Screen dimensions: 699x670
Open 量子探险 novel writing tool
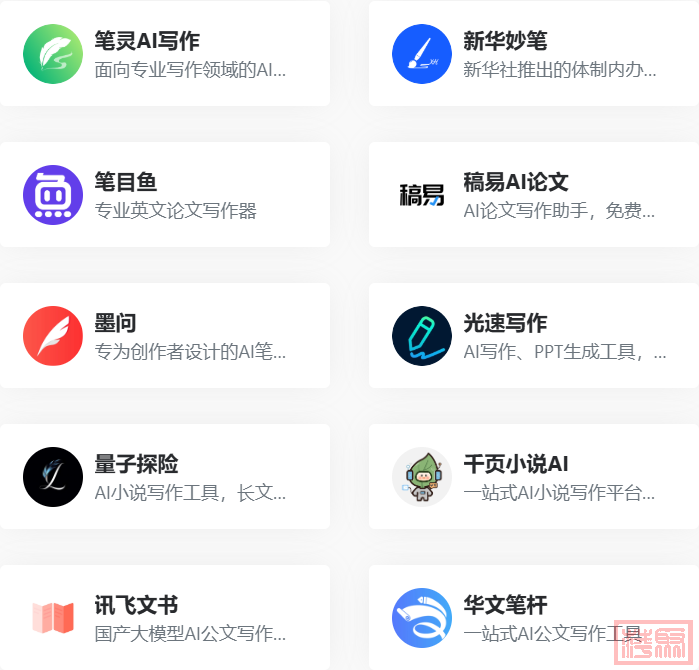pos(165,477)
